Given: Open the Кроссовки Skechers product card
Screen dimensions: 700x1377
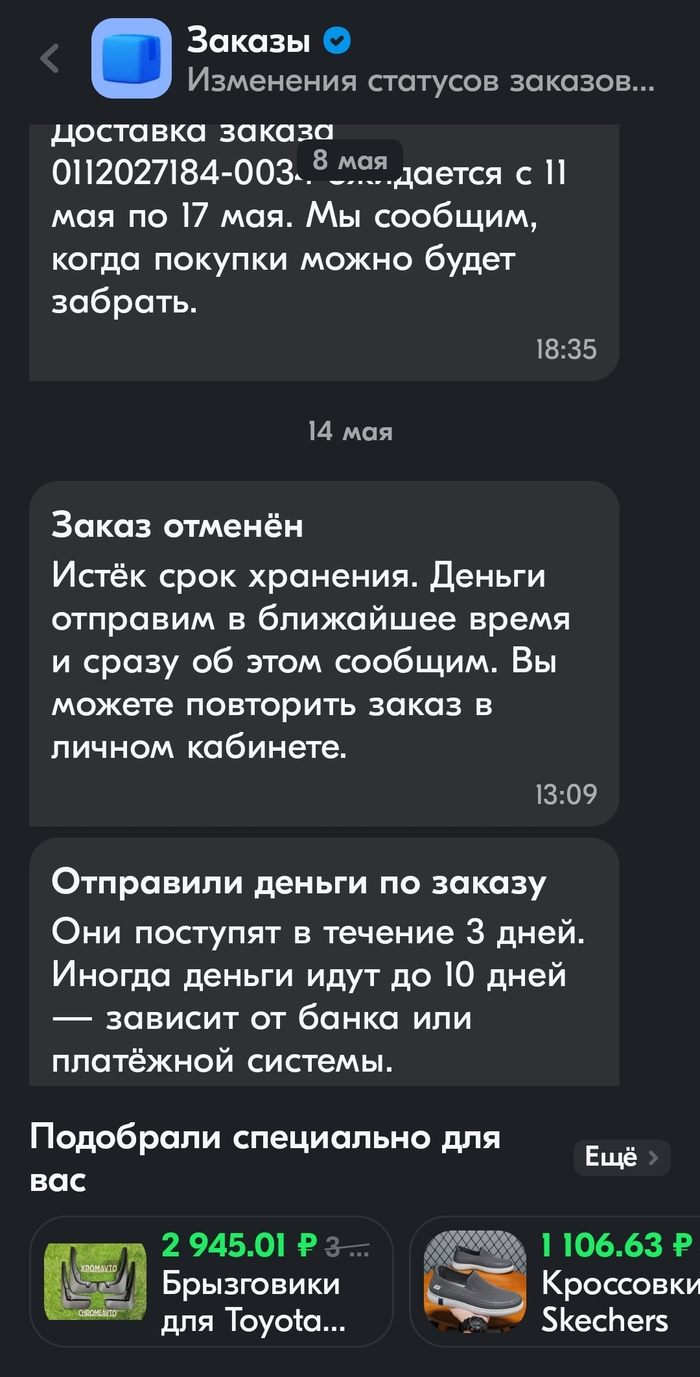Looking at the screenshot, I should click(x=560, y=1282).
